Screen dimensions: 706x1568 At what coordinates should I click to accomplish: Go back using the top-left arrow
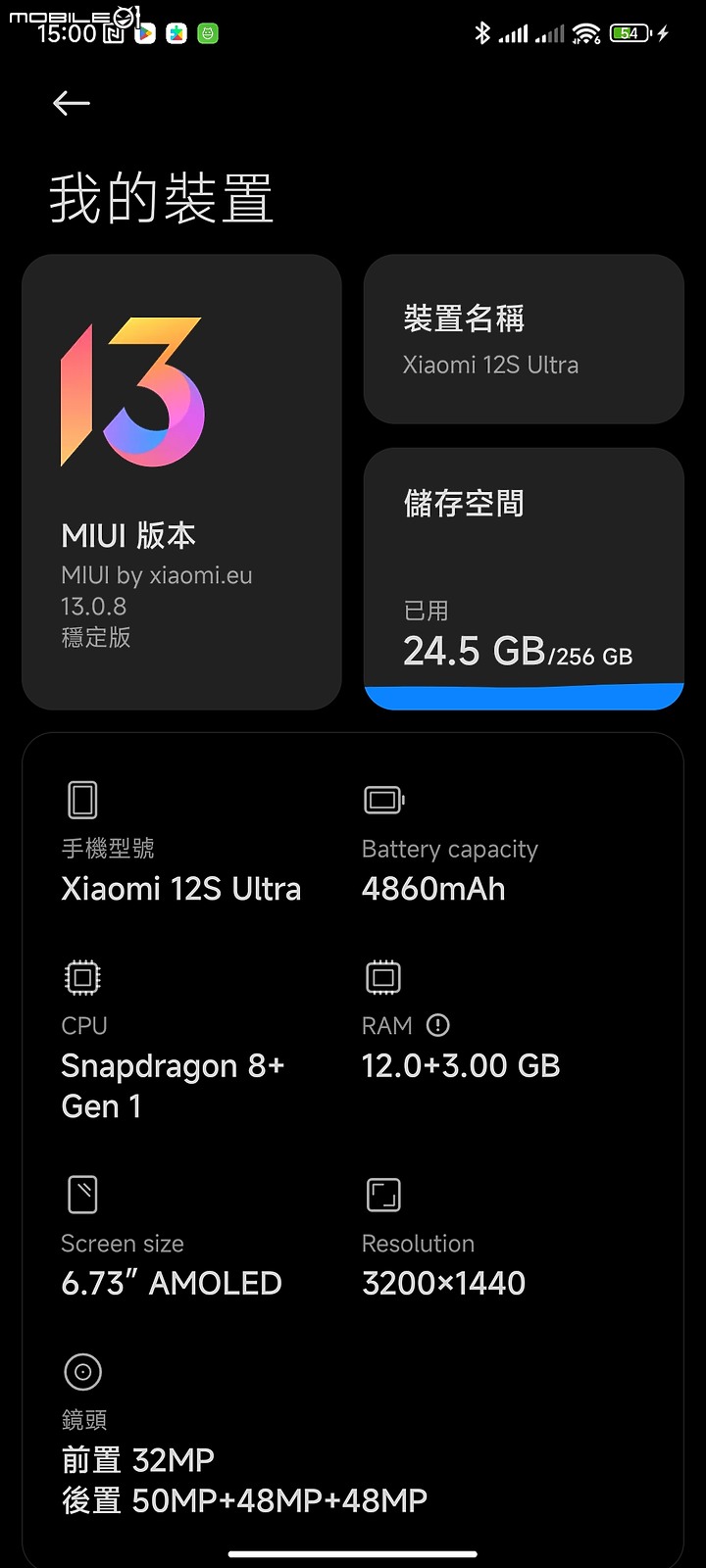click(72, 103)
